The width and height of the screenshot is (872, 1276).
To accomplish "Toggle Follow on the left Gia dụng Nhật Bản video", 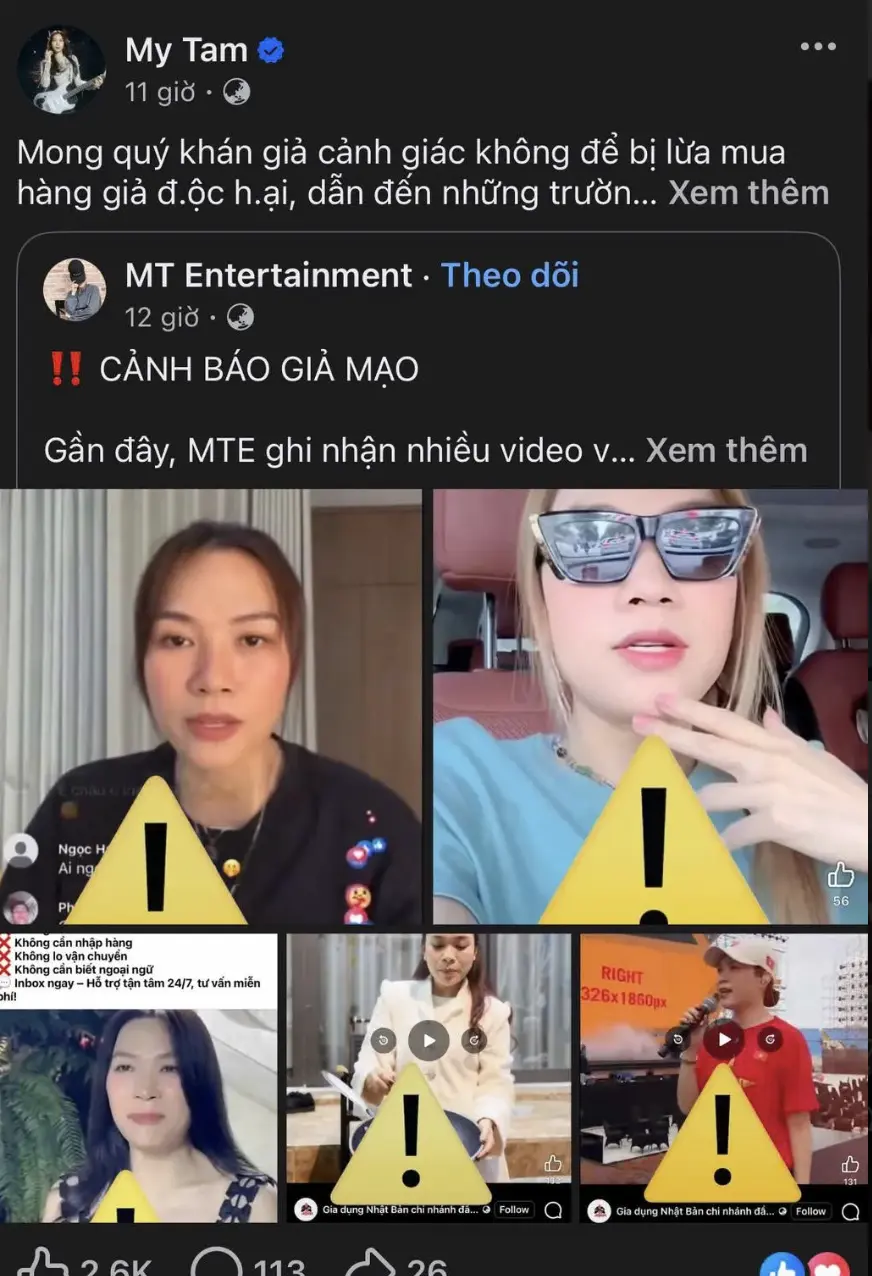I will click(512, 1210).
